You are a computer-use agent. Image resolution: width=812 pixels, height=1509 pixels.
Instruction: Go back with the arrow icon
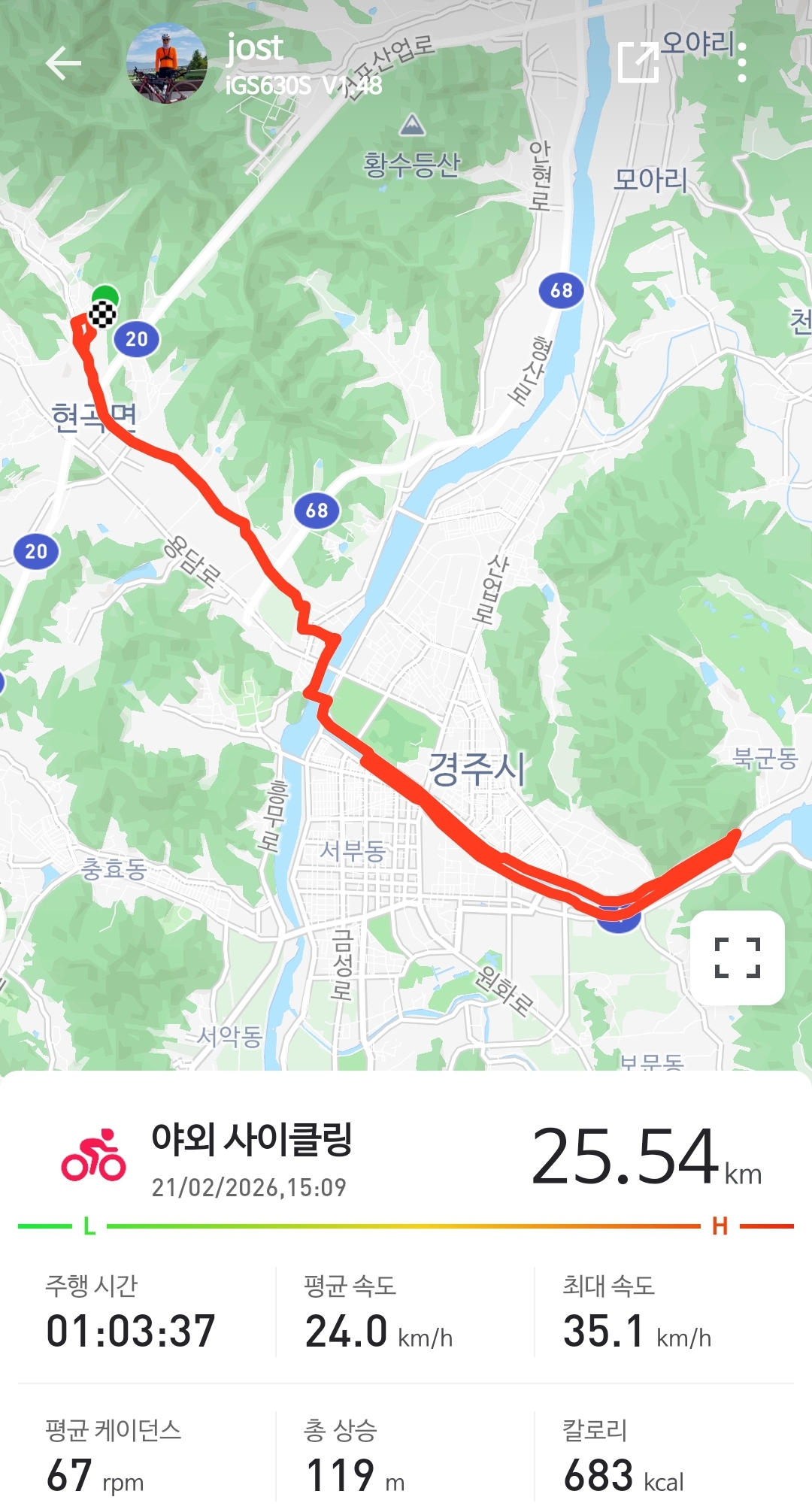pyautogui.click(x=63, y=63)
